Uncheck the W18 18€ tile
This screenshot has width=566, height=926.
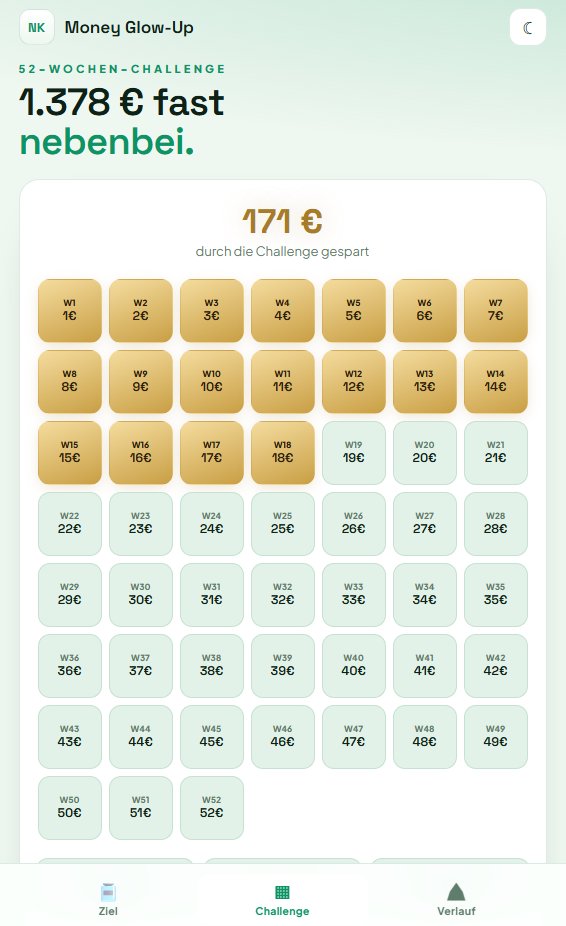283,453
